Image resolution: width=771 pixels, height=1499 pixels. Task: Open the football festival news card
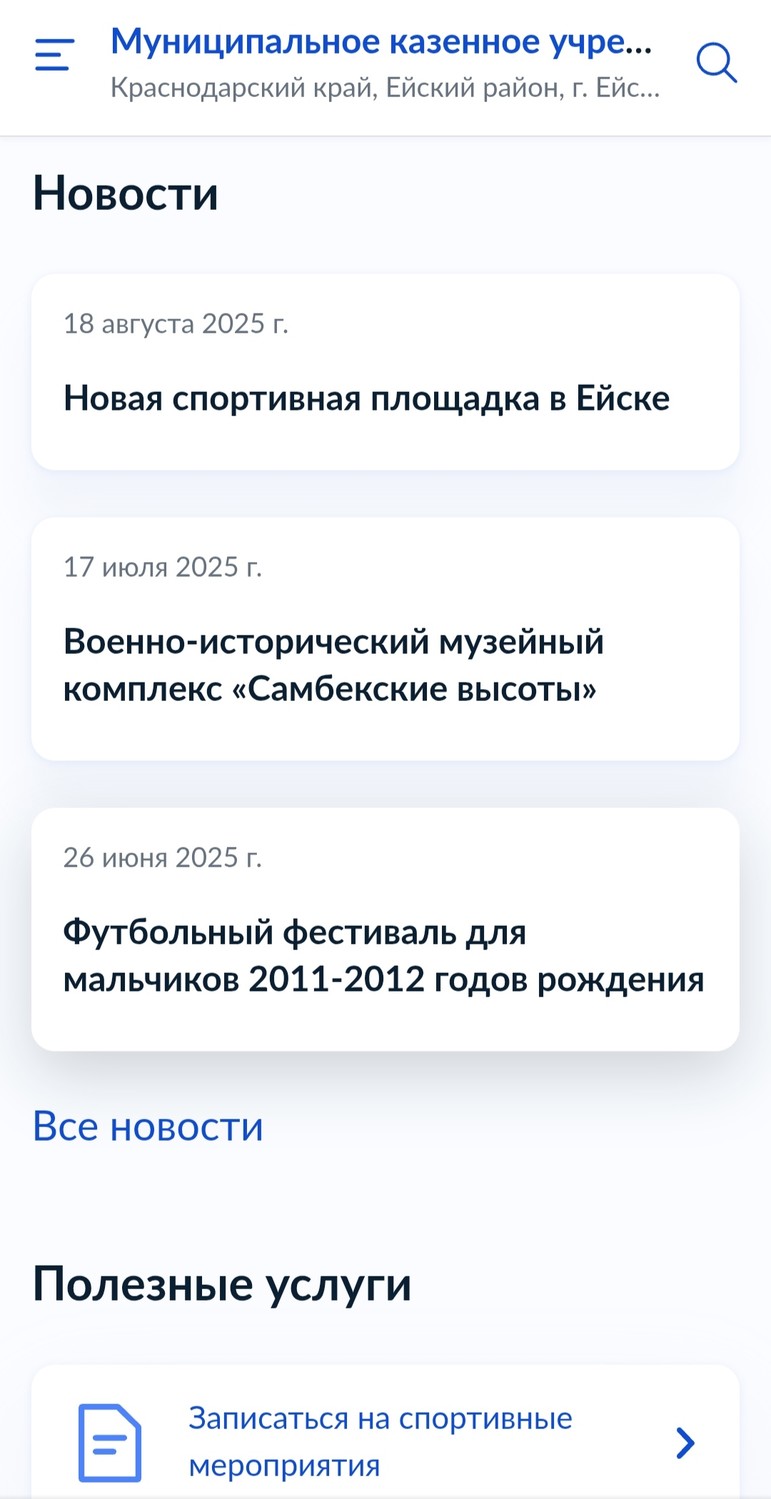coord(385,930)
